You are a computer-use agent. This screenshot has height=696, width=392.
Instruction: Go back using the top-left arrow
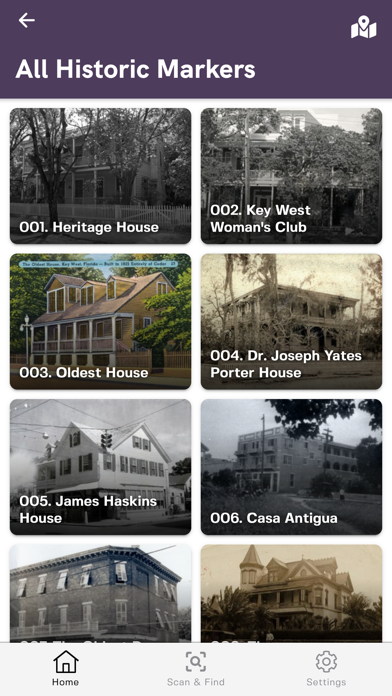27,20
